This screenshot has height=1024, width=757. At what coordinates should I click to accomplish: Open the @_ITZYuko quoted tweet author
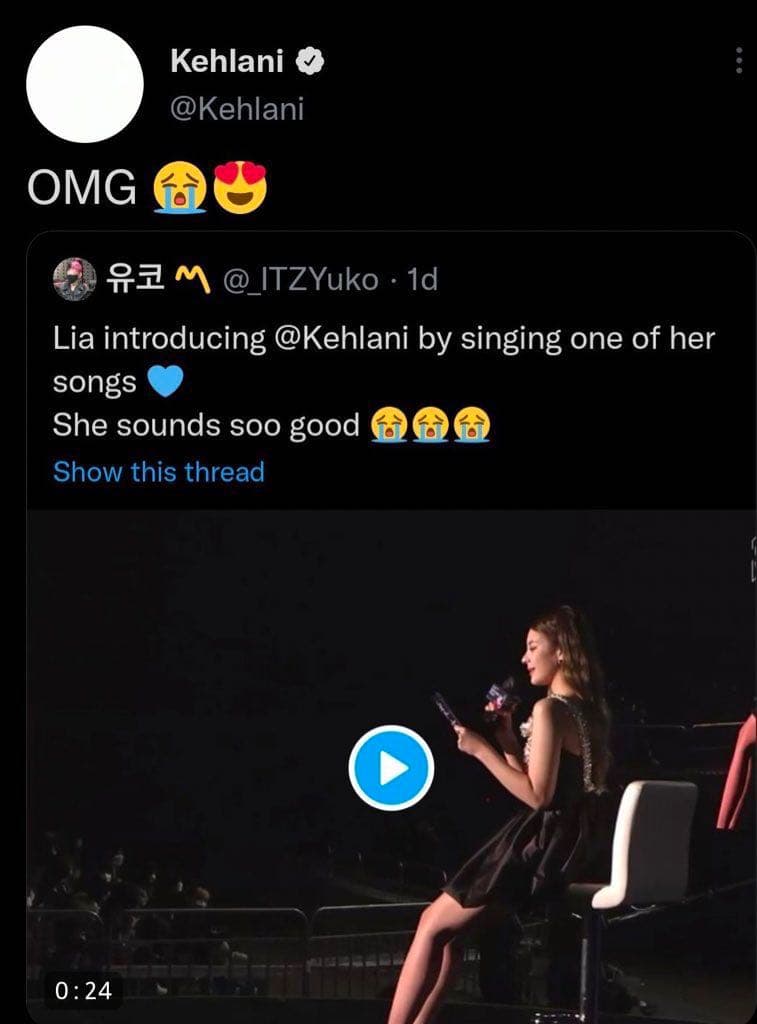click(299, 280)
